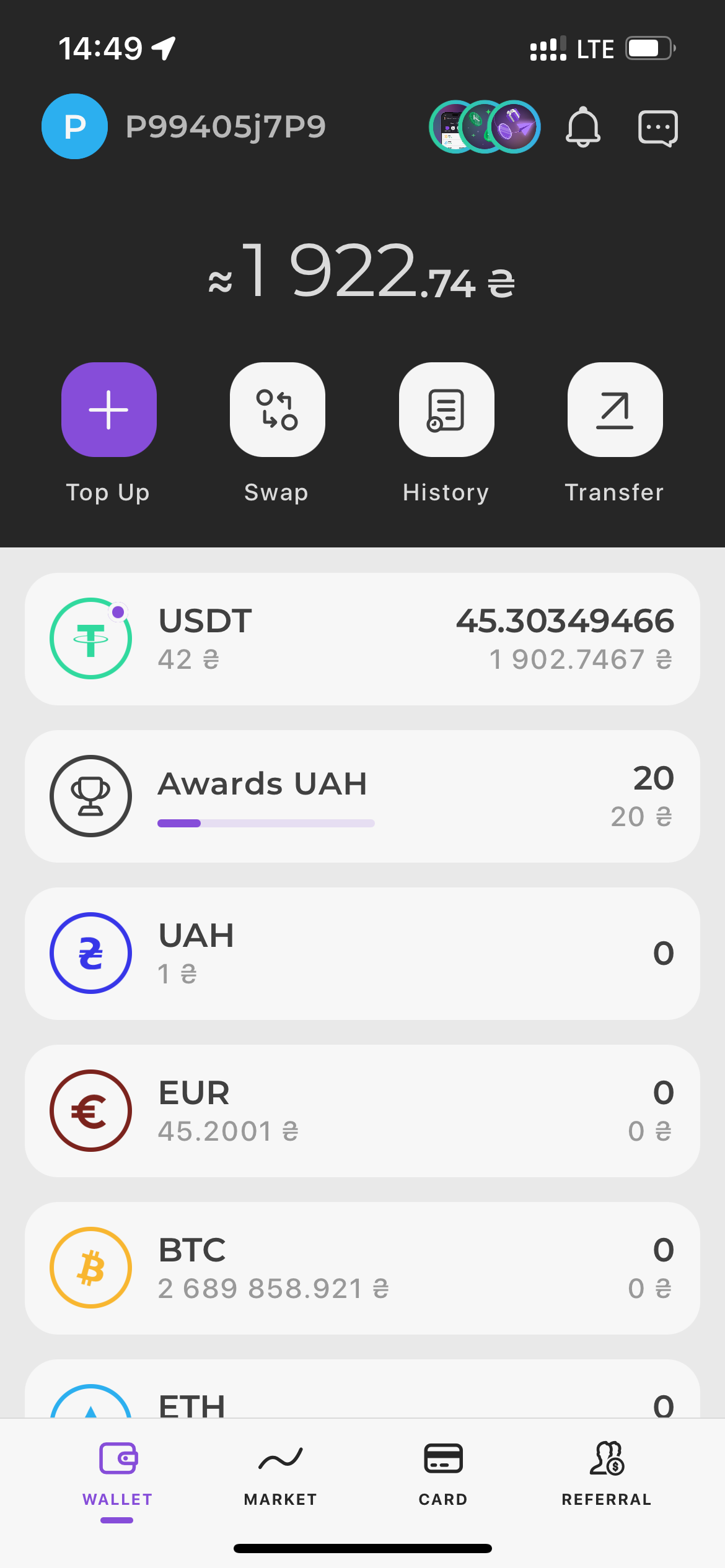This screenshot has width=725, height=1568.
Task: Select the UAH balance card
Action: (362, 953)
